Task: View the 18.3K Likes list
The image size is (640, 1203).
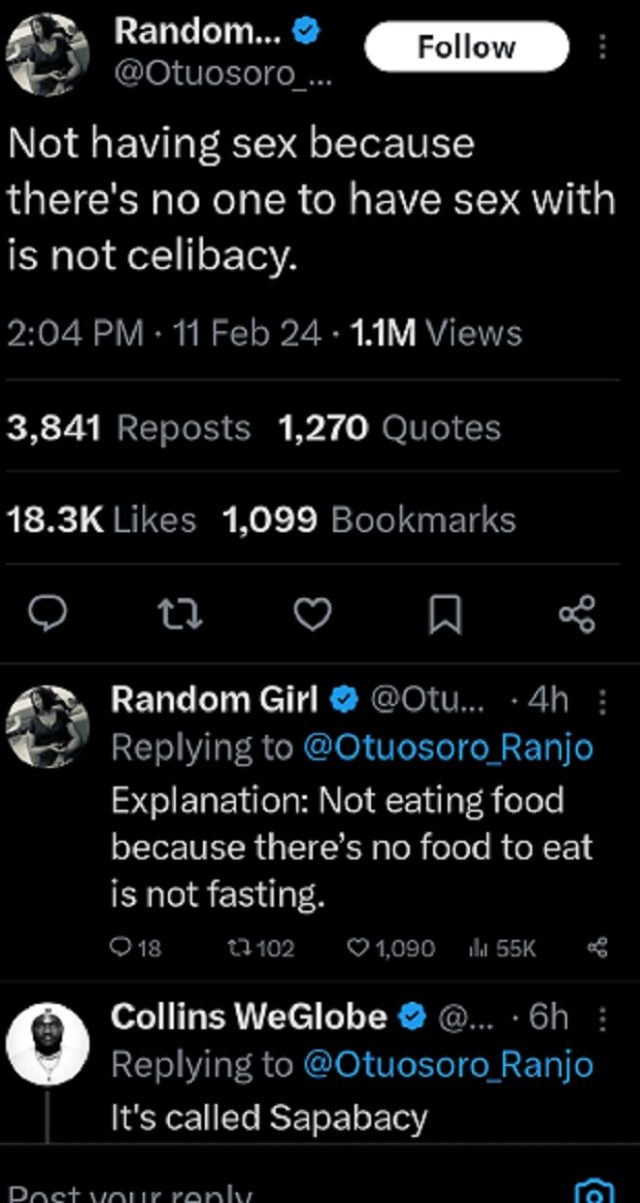Action: click(101, 520)
